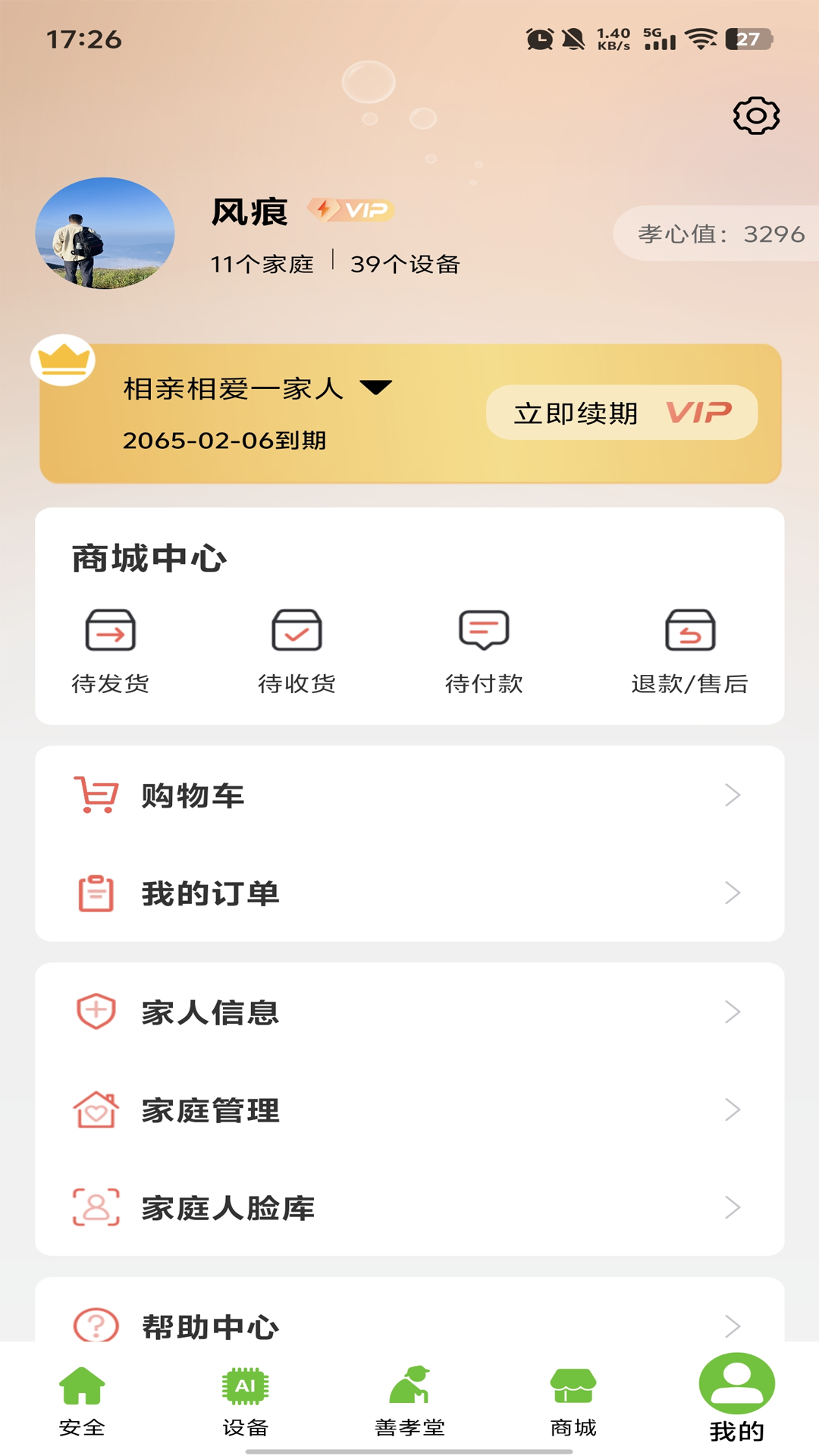Expand 我的订单 with its arrow
This screenshot has width=819, height=1456.
pyautogui.click(x=730, y=893)
